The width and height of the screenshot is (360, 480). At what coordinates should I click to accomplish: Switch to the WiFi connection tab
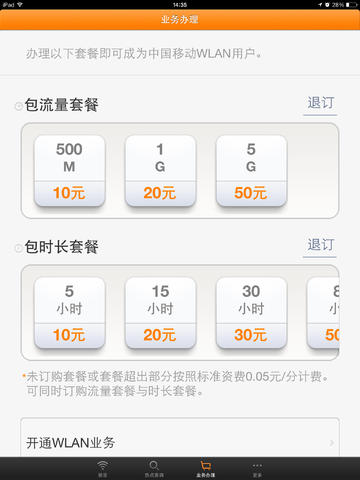pos(103,469)
